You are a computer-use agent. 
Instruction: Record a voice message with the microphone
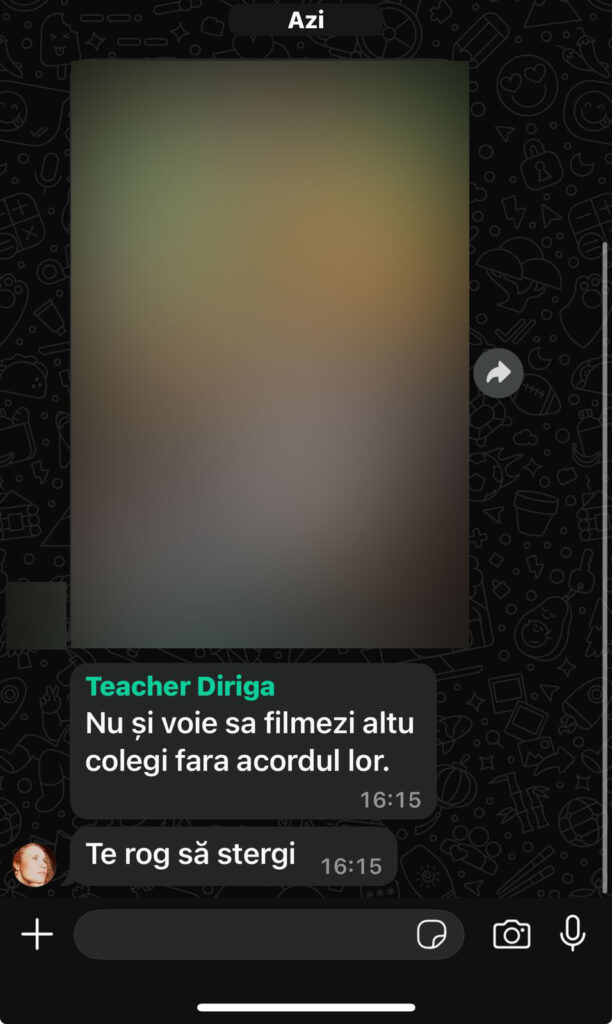coord(572,933)
